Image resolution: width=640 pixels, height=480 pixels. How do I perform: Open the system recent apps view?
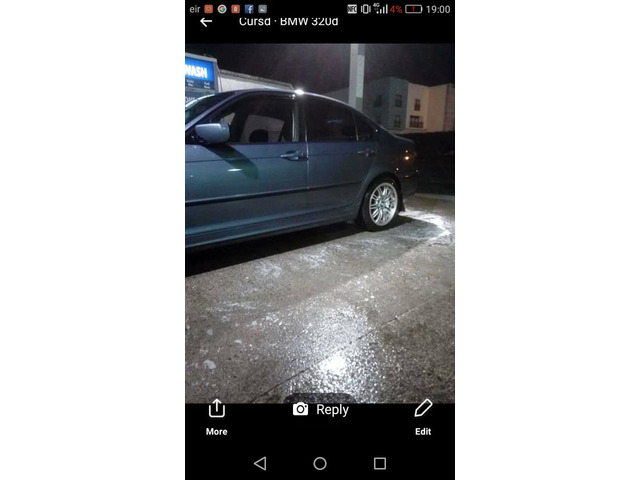[380, 463]
